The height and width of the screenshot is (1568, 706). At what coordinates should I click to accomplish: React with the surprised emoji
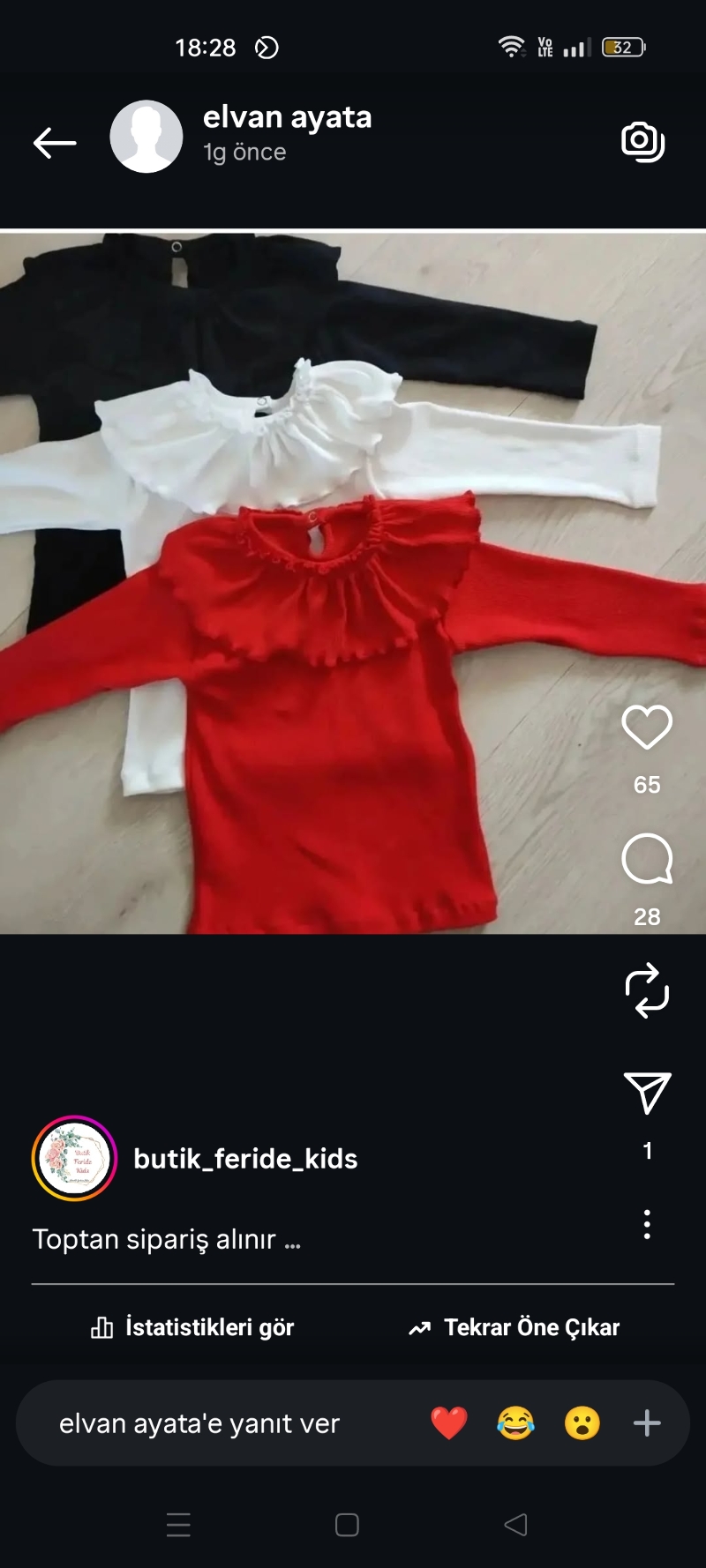[x=582, y=1423]
